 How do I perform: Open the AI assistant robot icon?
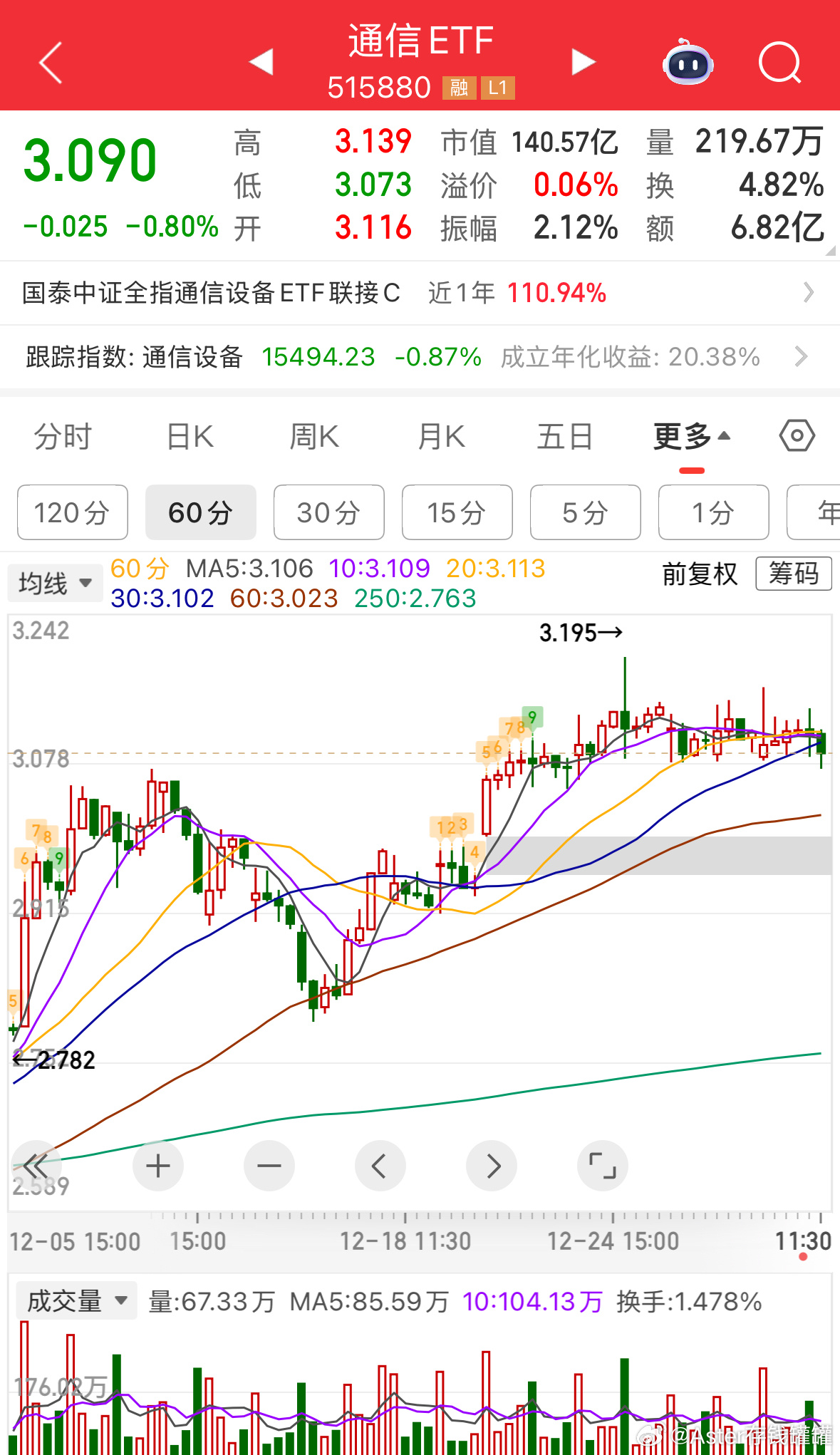686,64
